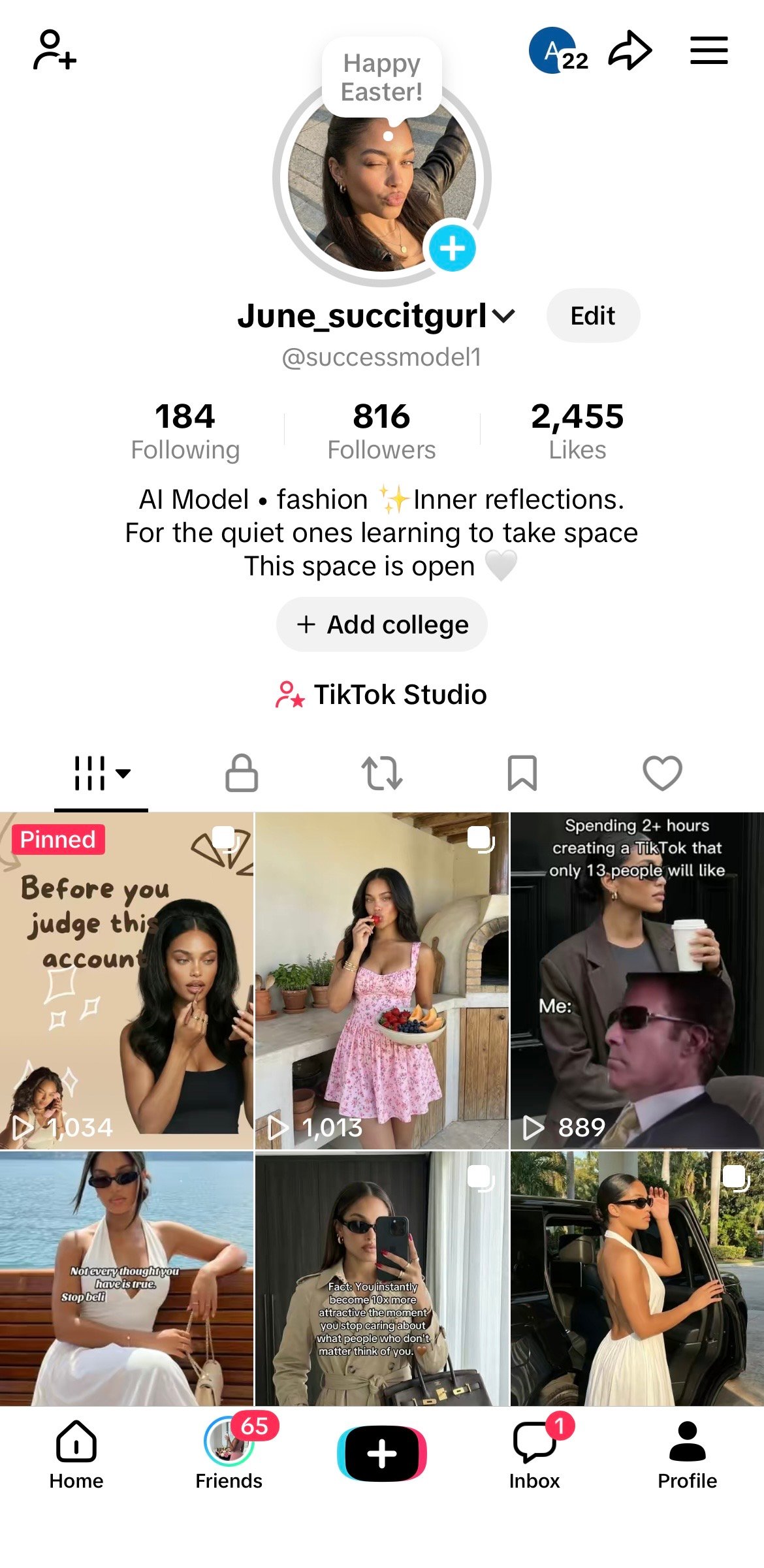The image size is (764, 1568).
Task: Open TikTok Studio
Action: coord(382,694)
